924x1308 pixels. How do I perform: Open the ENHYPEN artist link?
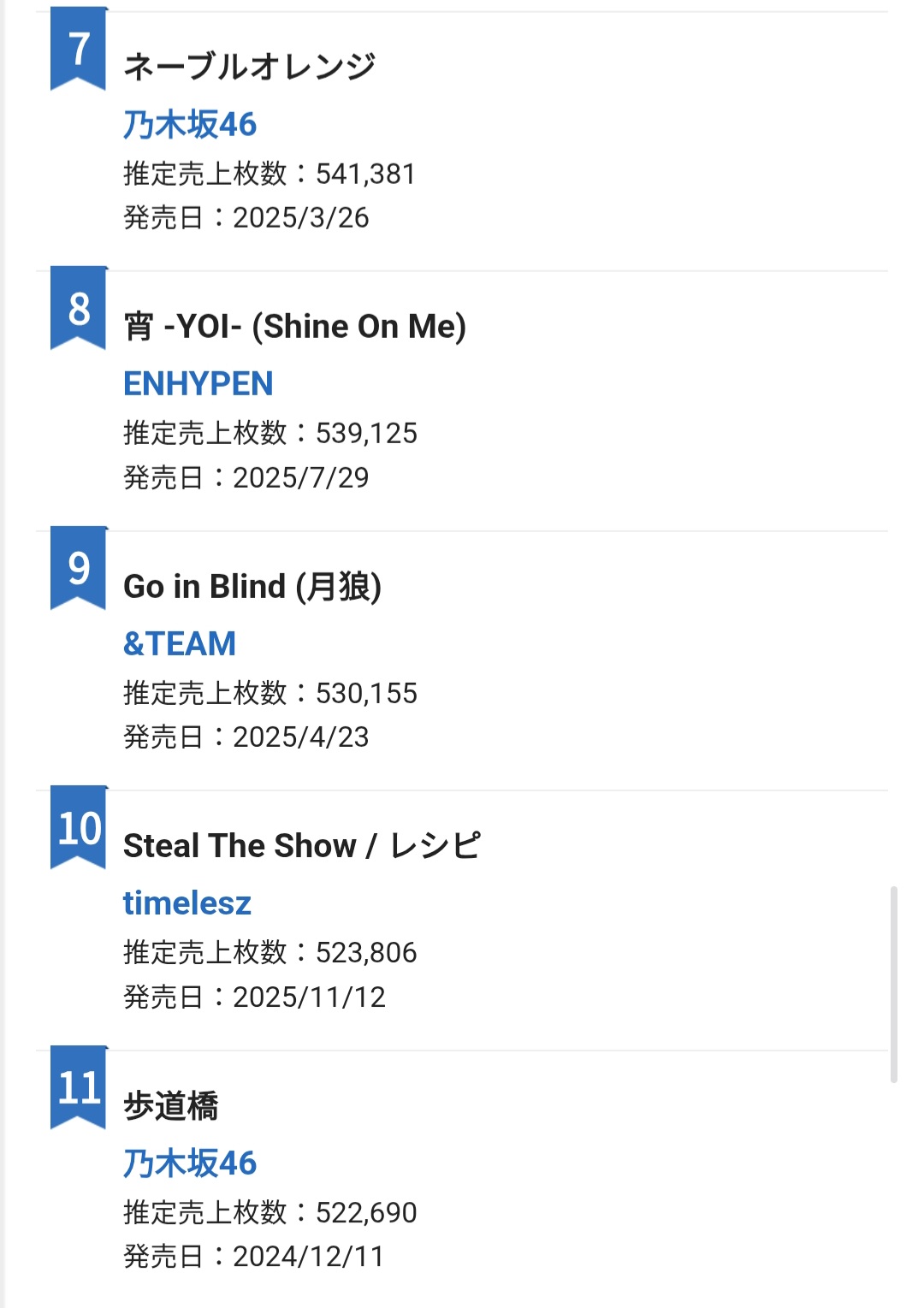198,384
